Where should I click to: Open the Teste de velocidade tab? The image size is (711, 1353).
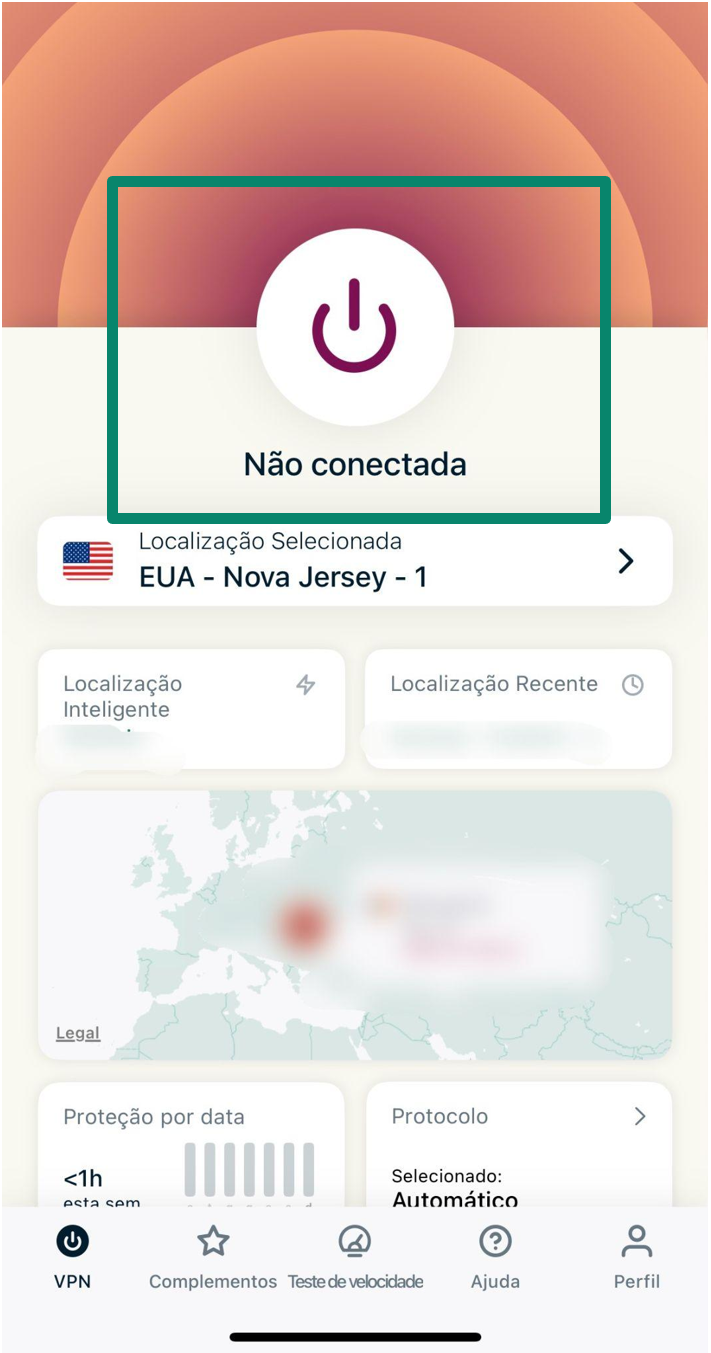pyautogui.click(x=355, y=1257)
